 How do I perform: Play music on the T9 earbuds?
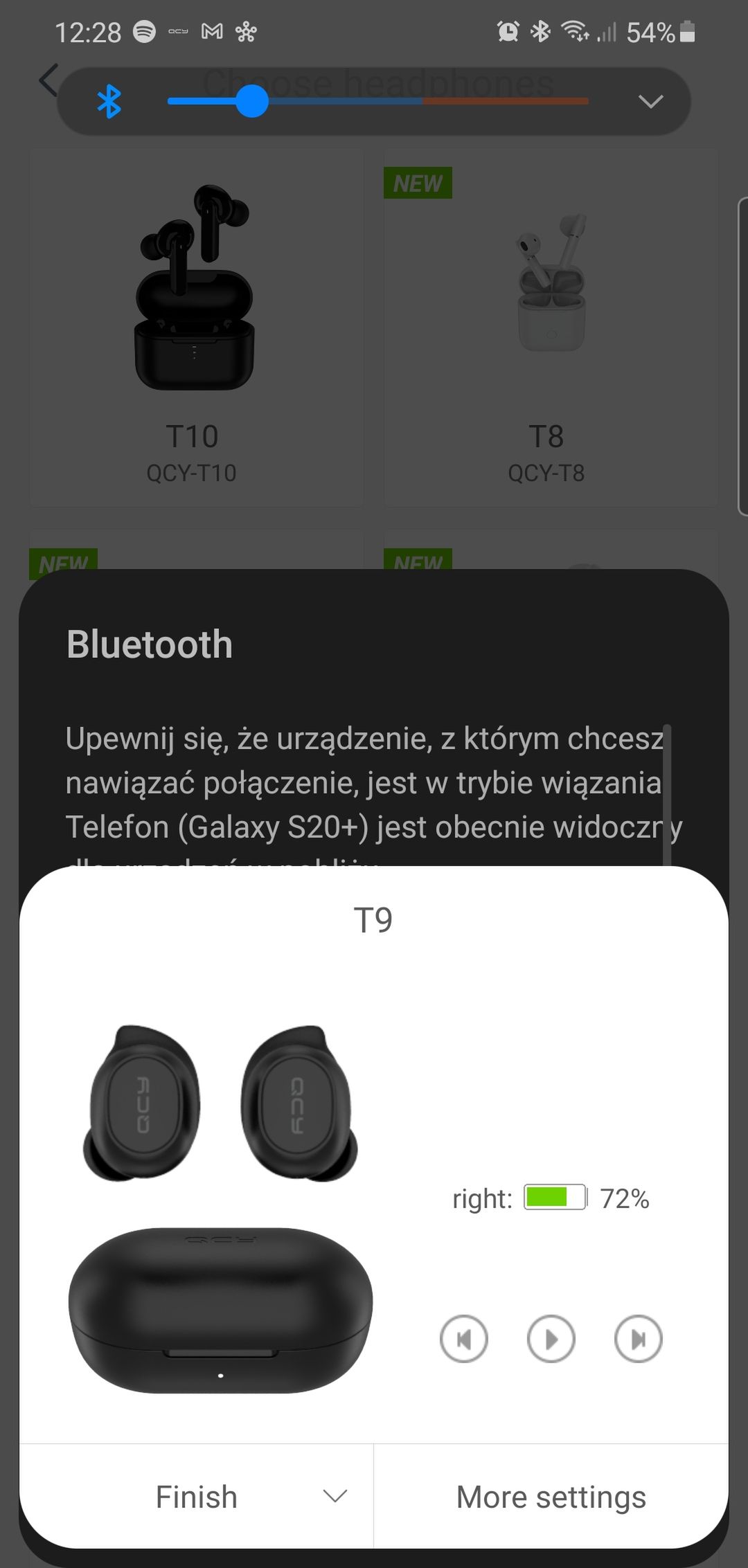(551, 1339)
